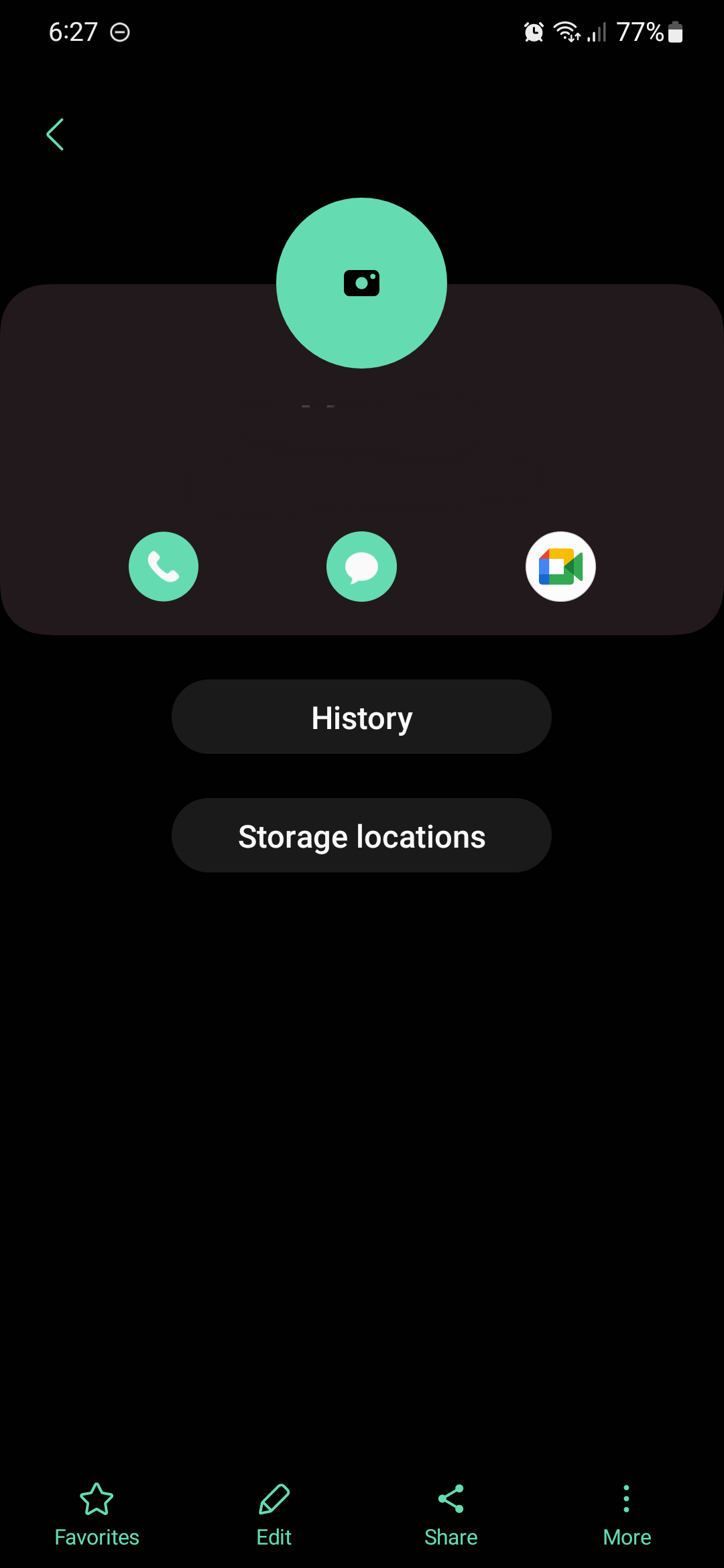Call this contact
The height and width of the screenshot is (1568, 724).
[x=164, y=566]
